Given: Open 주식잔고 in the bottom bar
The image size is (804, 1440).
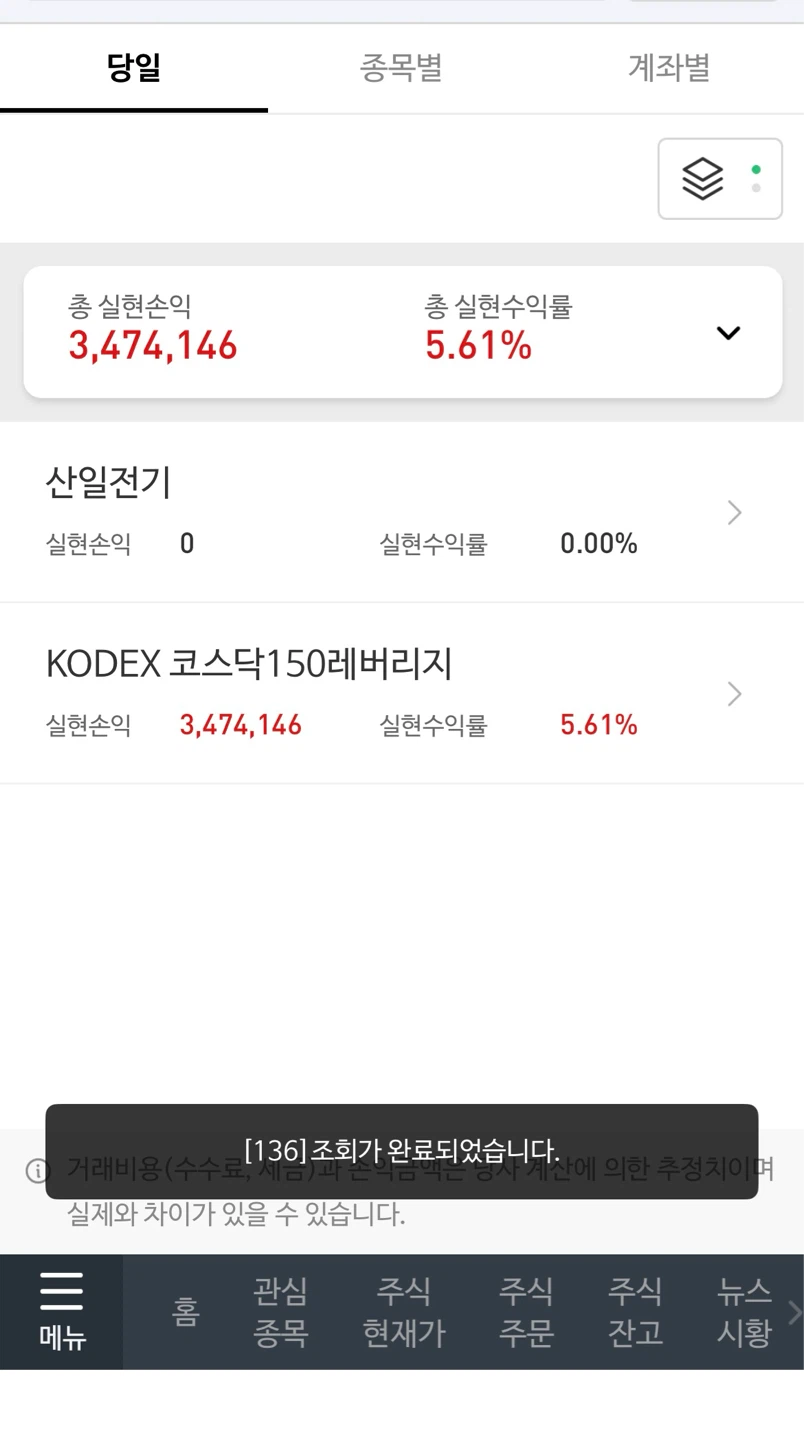Looking at the screenshot, I should 635,1311.
